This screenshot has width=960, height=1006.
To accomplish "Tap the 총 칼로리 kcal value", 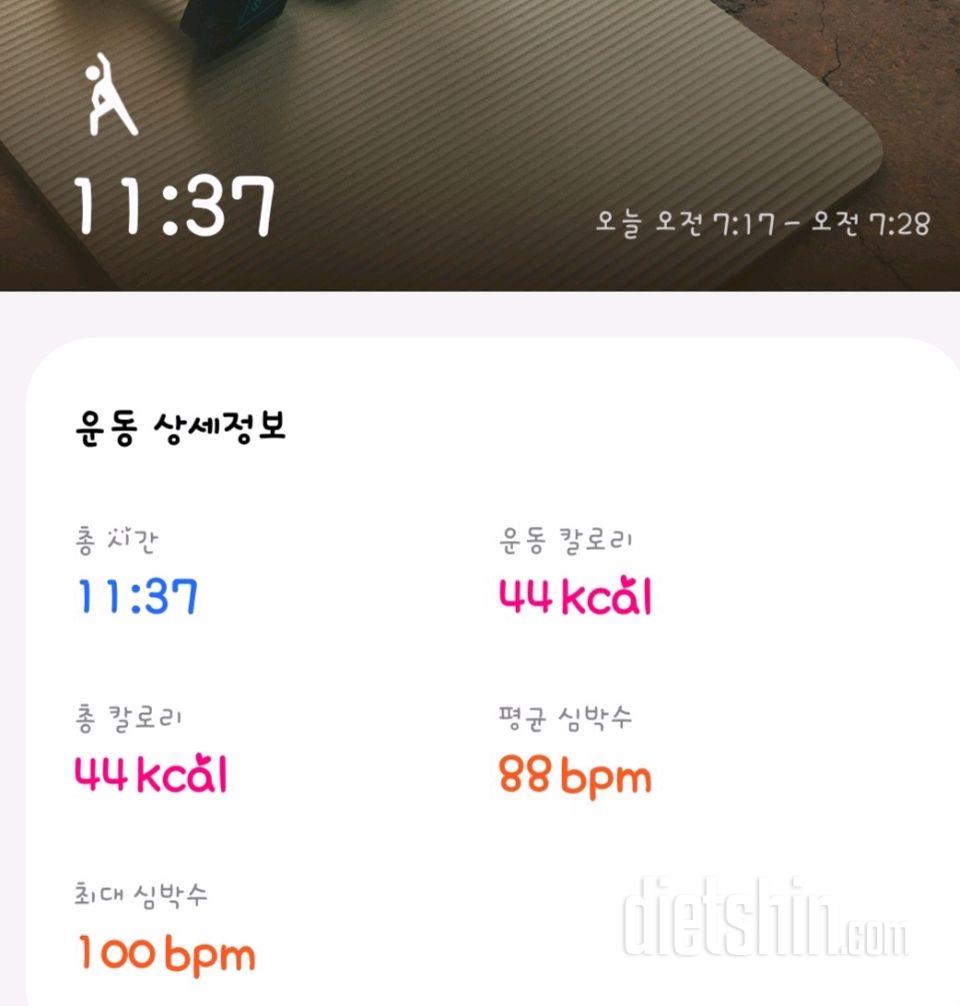I will [x=150, y=775].
